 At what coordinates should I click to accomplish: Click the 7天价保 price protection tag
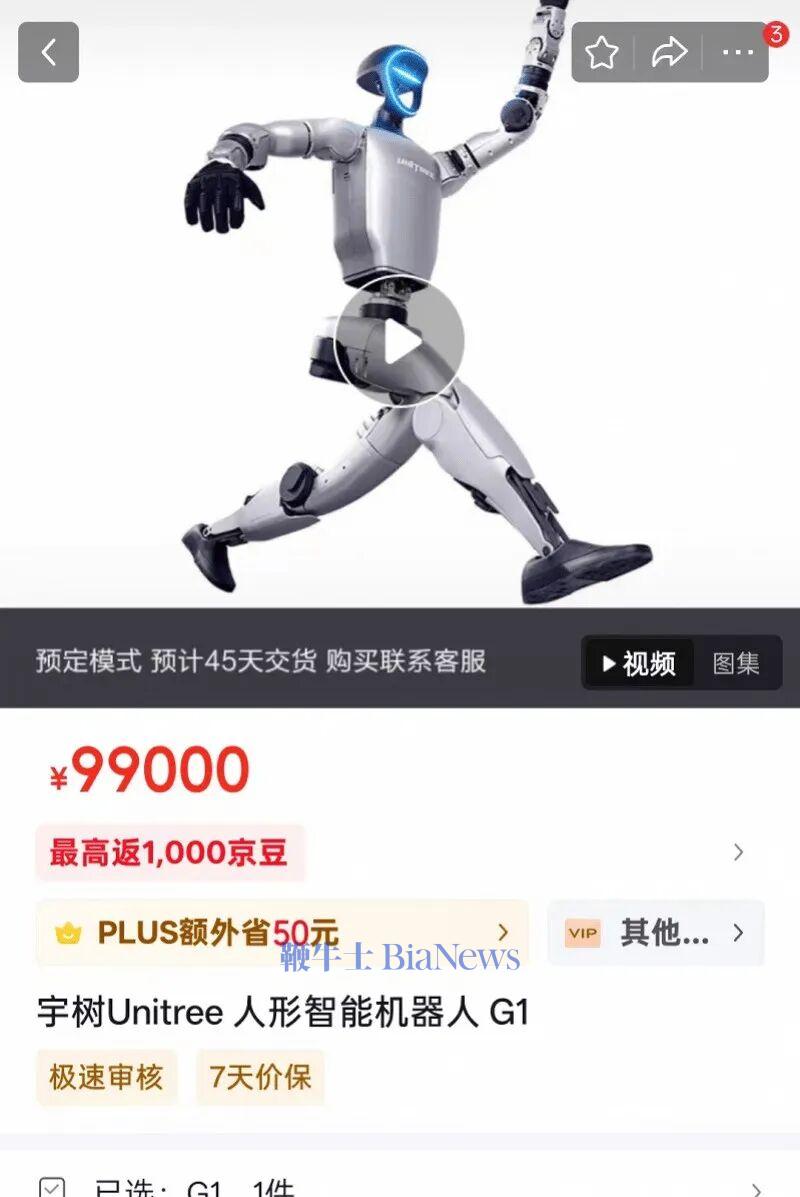coord(260,1078)
